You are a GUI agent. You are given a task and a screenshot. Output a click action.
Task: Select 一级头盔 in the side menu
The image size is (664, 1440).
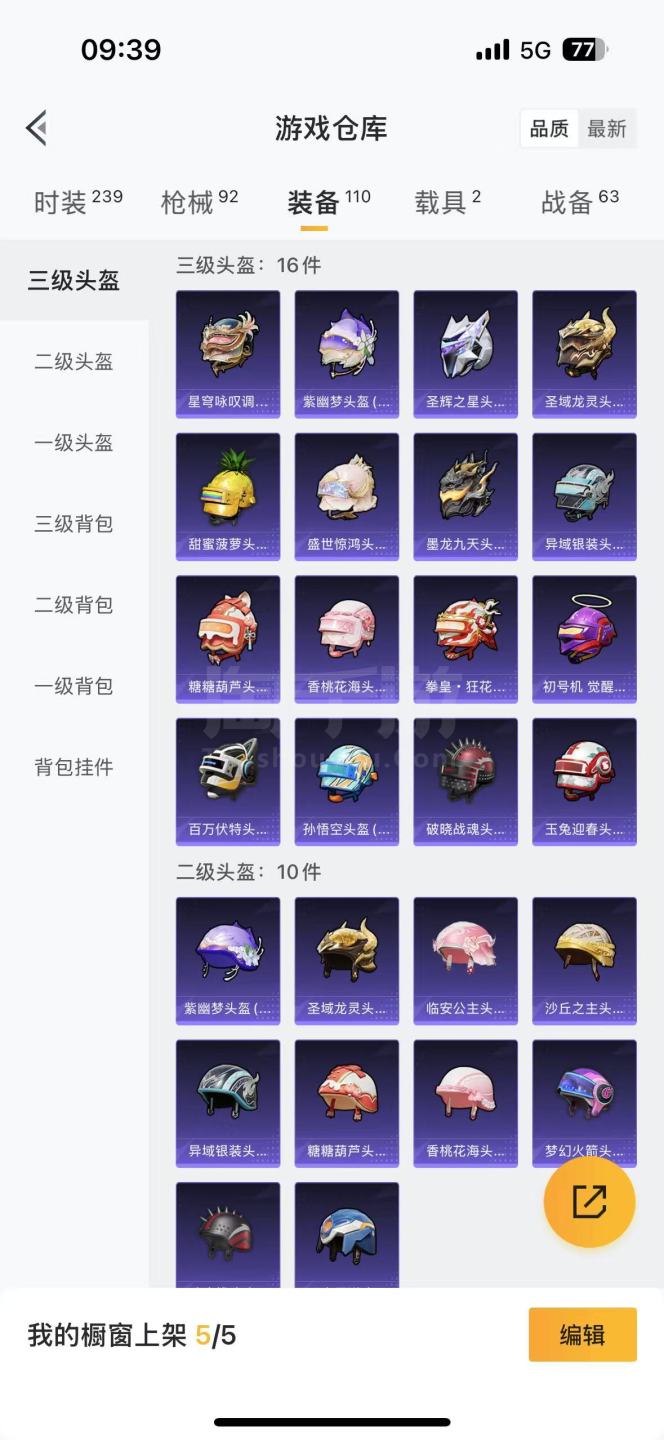point(74,443)
